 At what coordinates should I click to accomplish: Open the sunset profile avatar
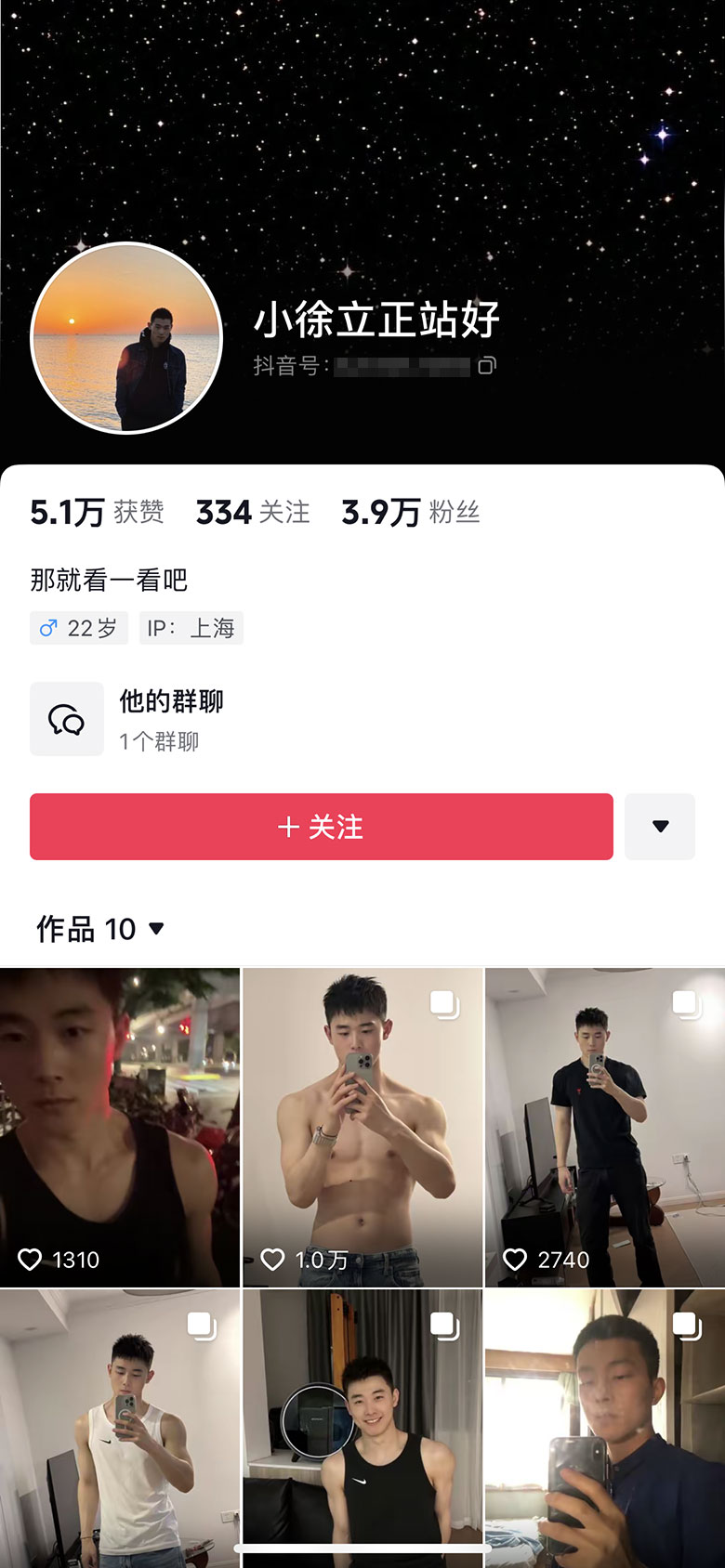tap(127, 339)
